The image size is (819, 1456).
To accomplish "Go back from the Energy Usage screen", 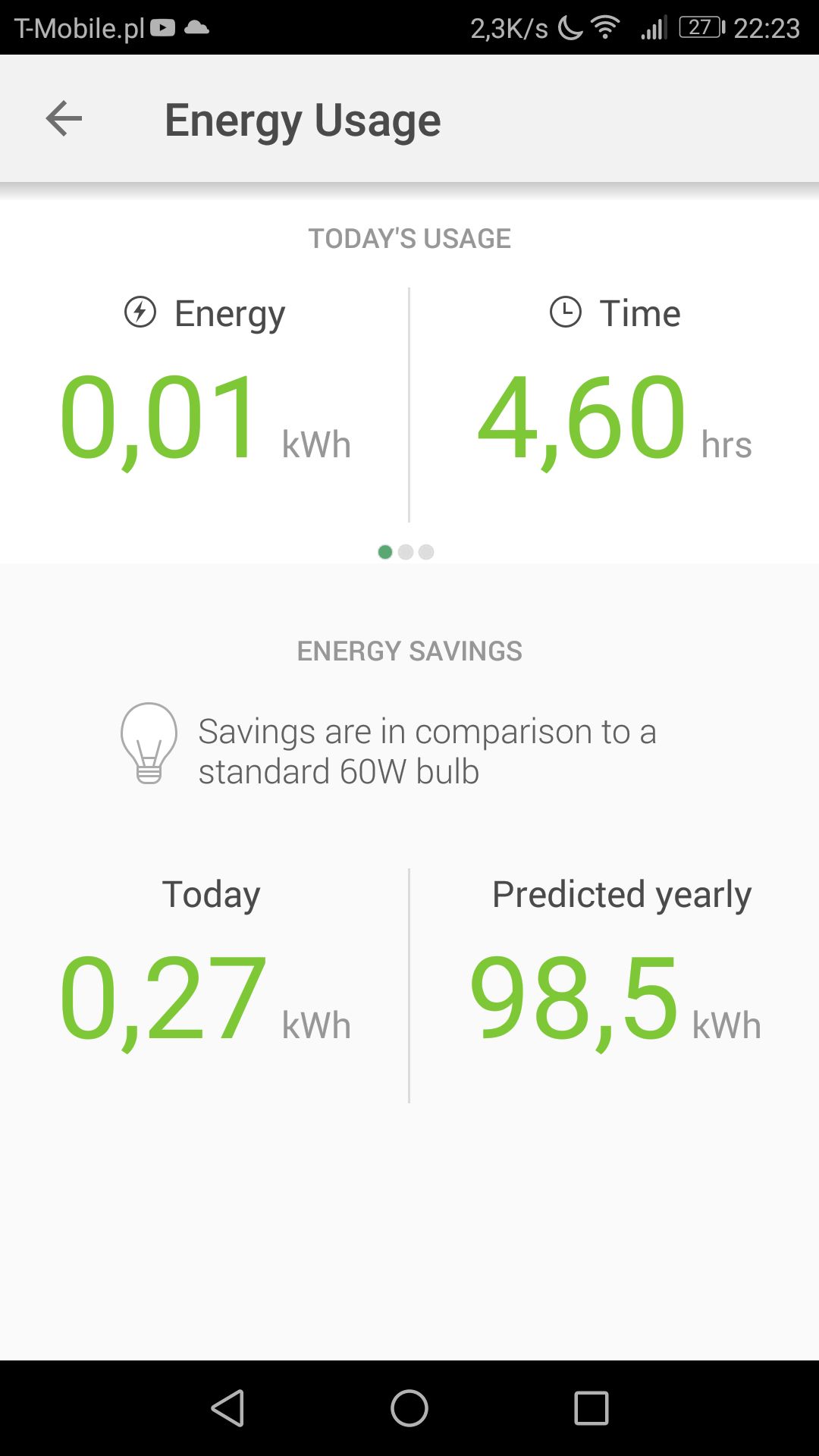I will click(x=64, y=119).
